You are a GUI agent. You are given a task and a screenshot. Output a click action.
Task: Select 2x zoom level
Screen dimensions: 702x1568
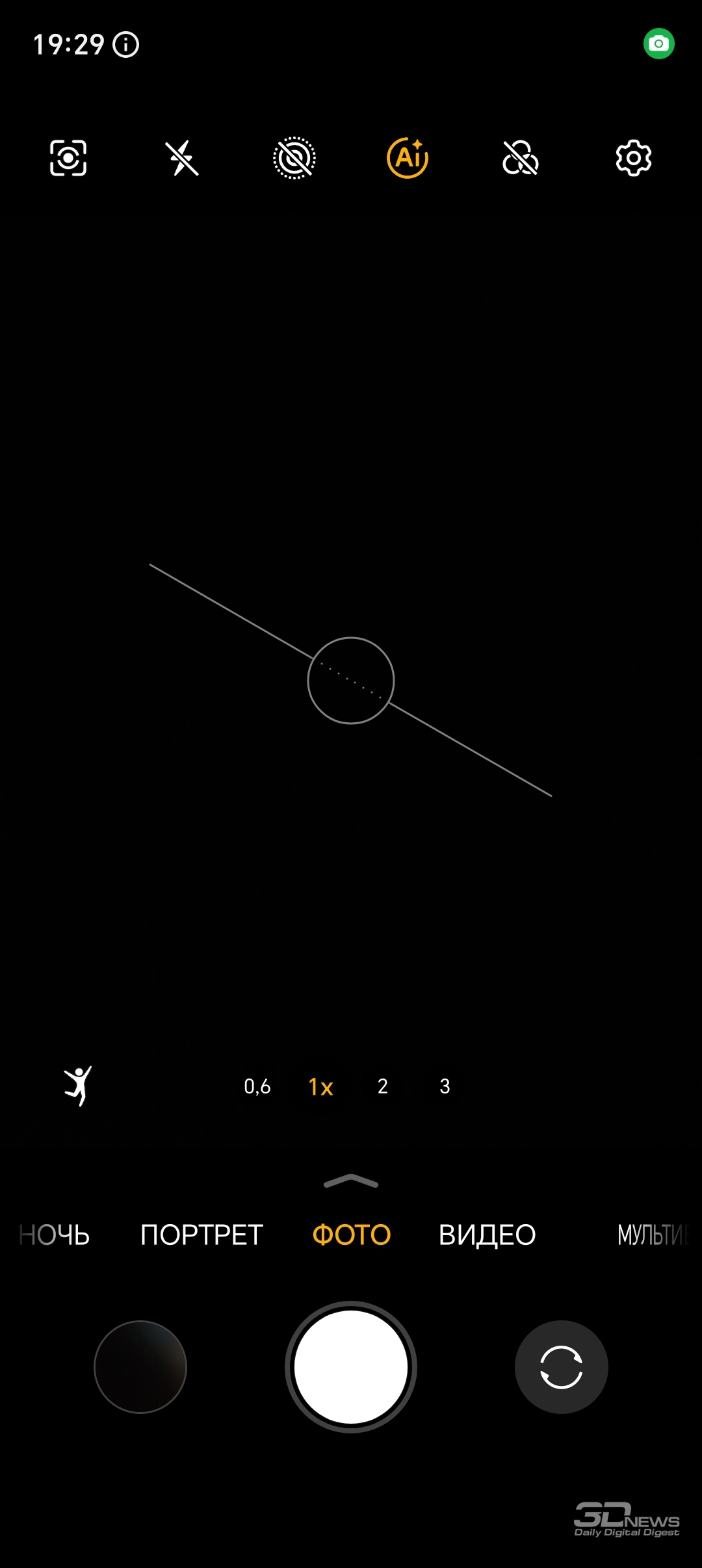pyautogui.click(x=383, y=1086)
